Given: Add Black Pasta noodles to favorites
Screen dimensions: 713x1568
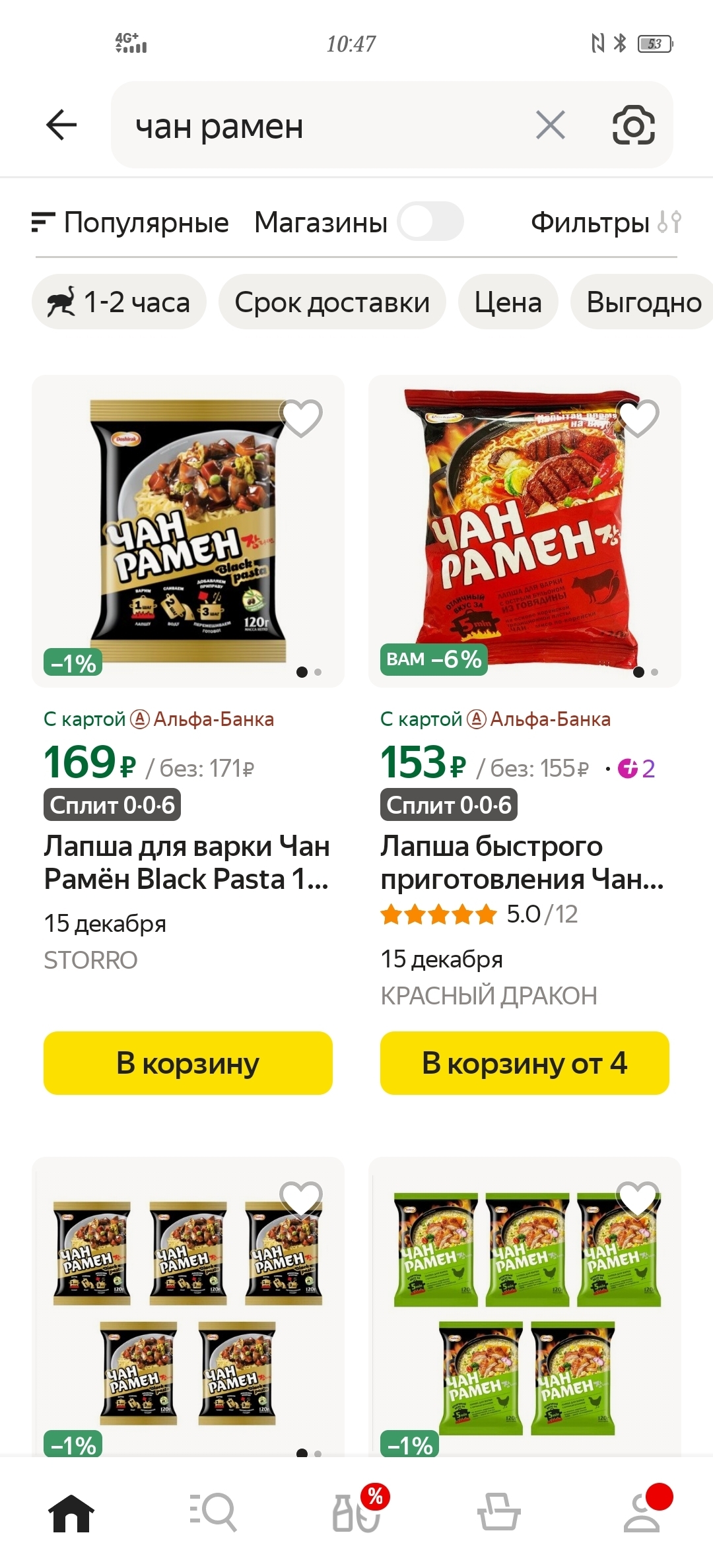Looking at the screenshot, I should tap(301, 418).
